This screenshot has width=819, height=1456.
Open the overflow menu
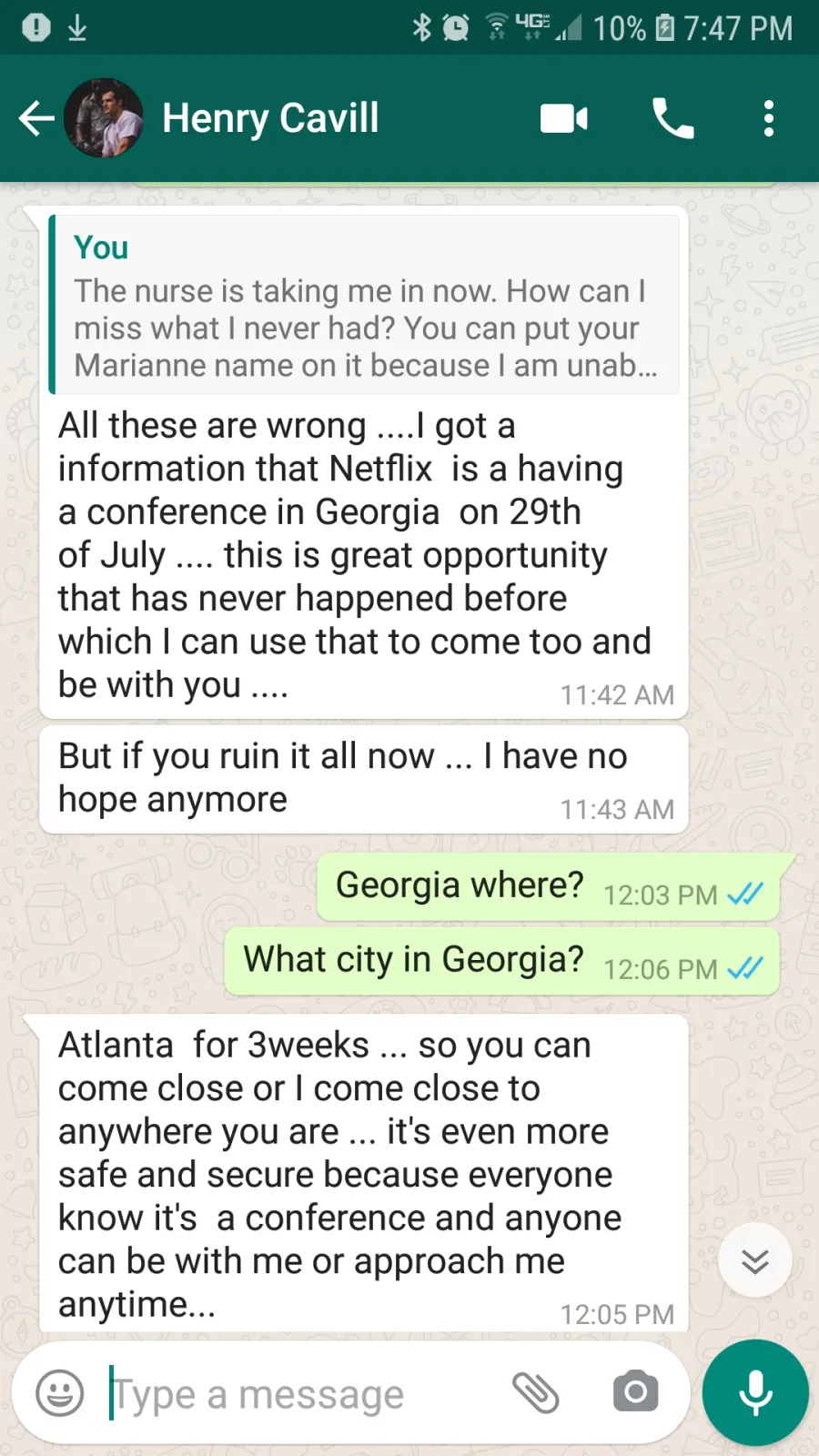tap(769, 118)
